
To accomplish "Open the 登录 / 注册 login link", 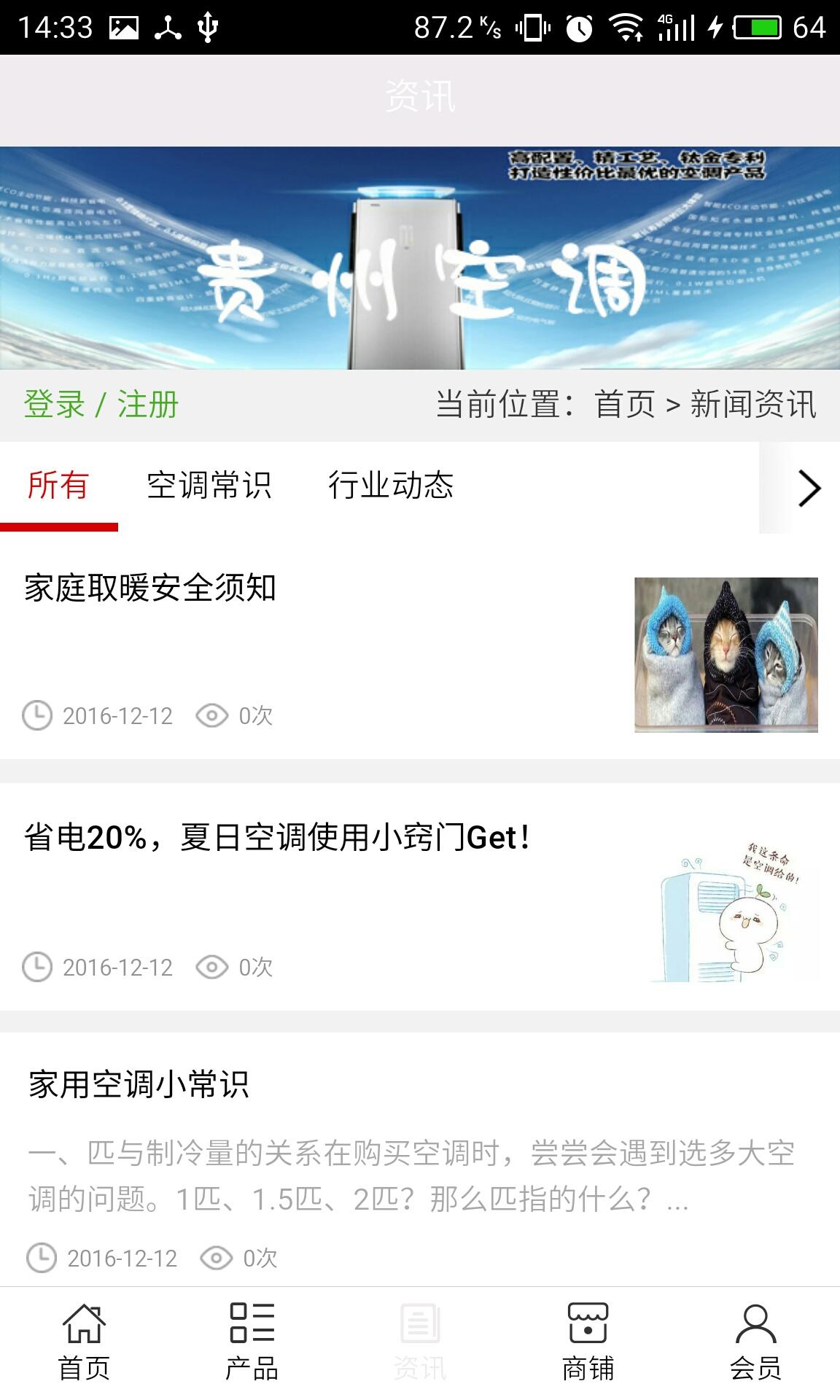I will pyautogui.click(x=101, y=405).
